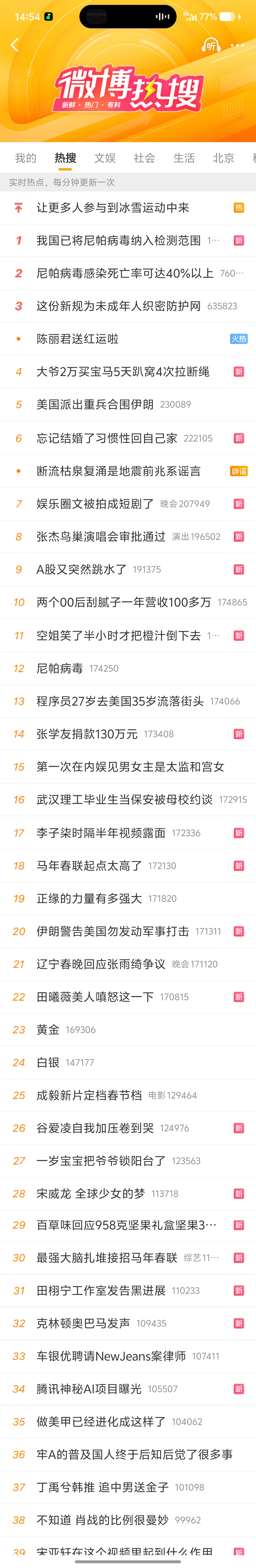Switch to the 文娱 tab
This screenshot has height=1568, width=256.
[105, 158]
